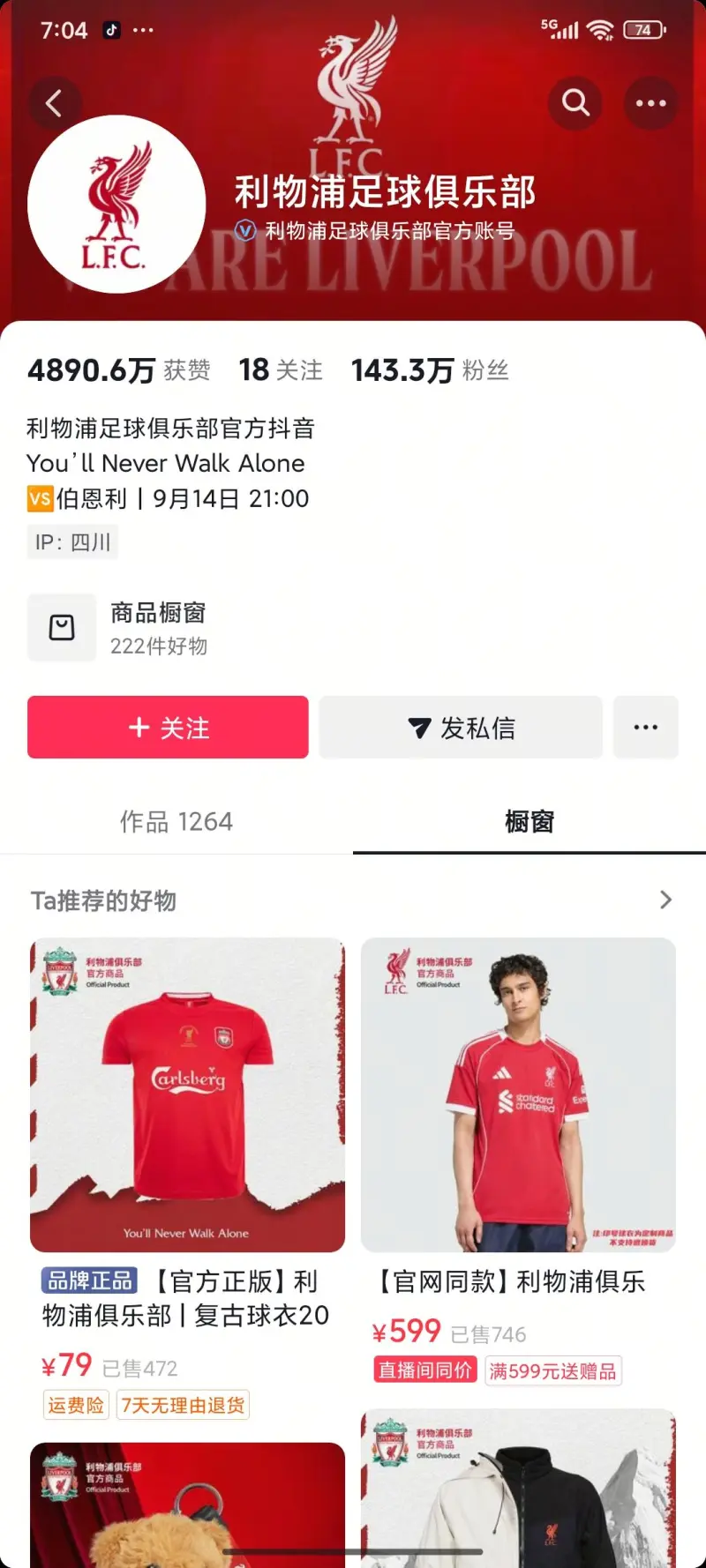Open the ¥79 retro Carlsberg jersey product
The width and height of the screenshot is (706, 1568).
(187, 1095)
